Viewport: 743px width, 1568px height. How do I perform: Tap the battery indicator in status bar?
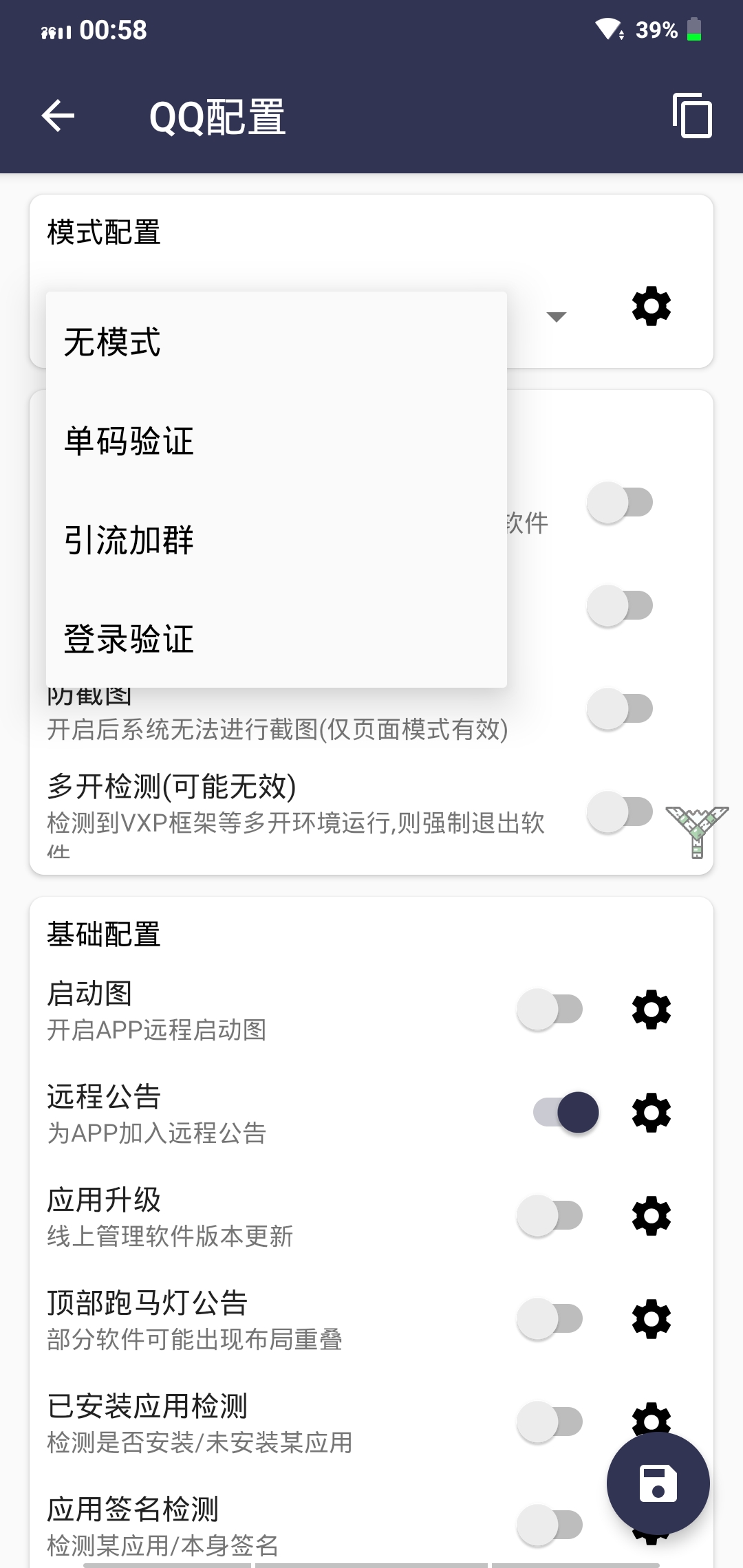(695, 30)
